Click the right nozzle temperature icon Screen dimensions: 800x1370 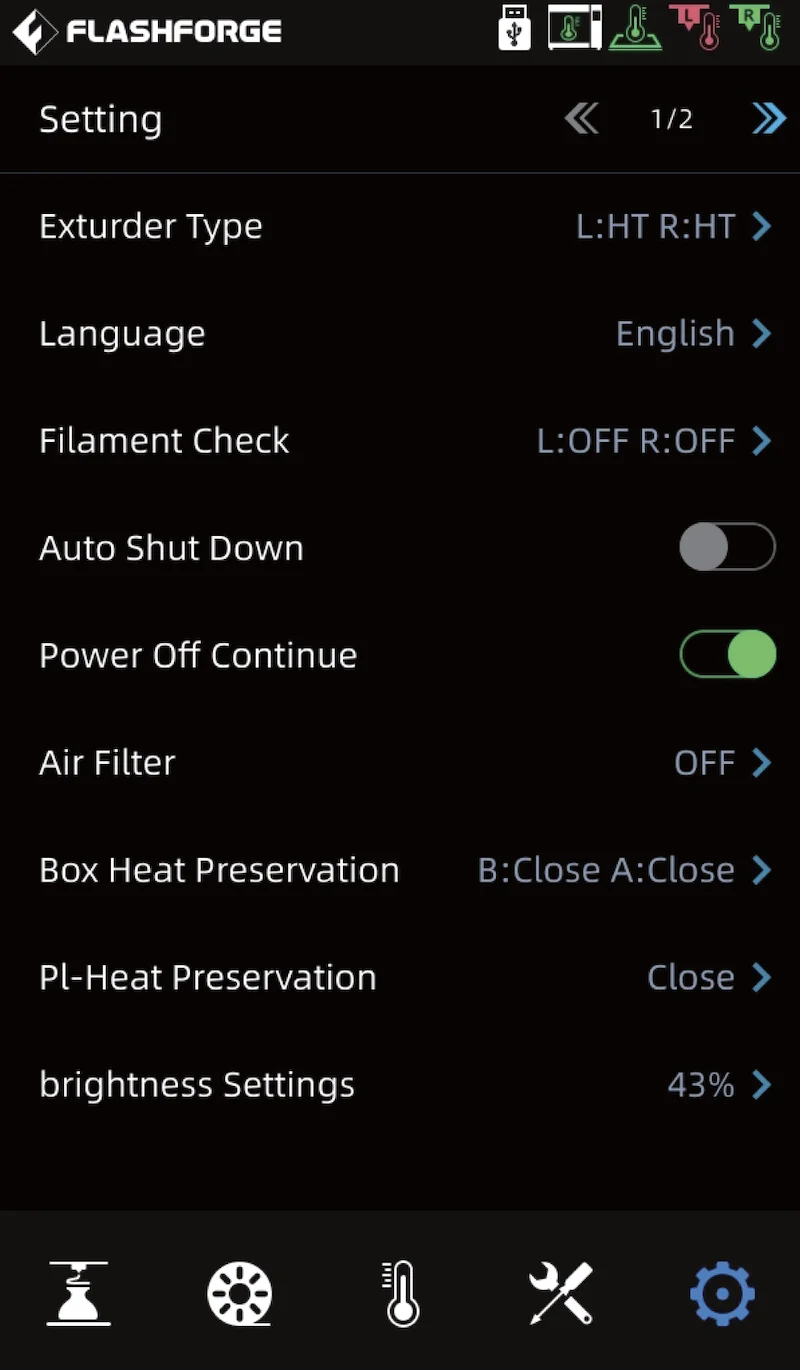760,29
